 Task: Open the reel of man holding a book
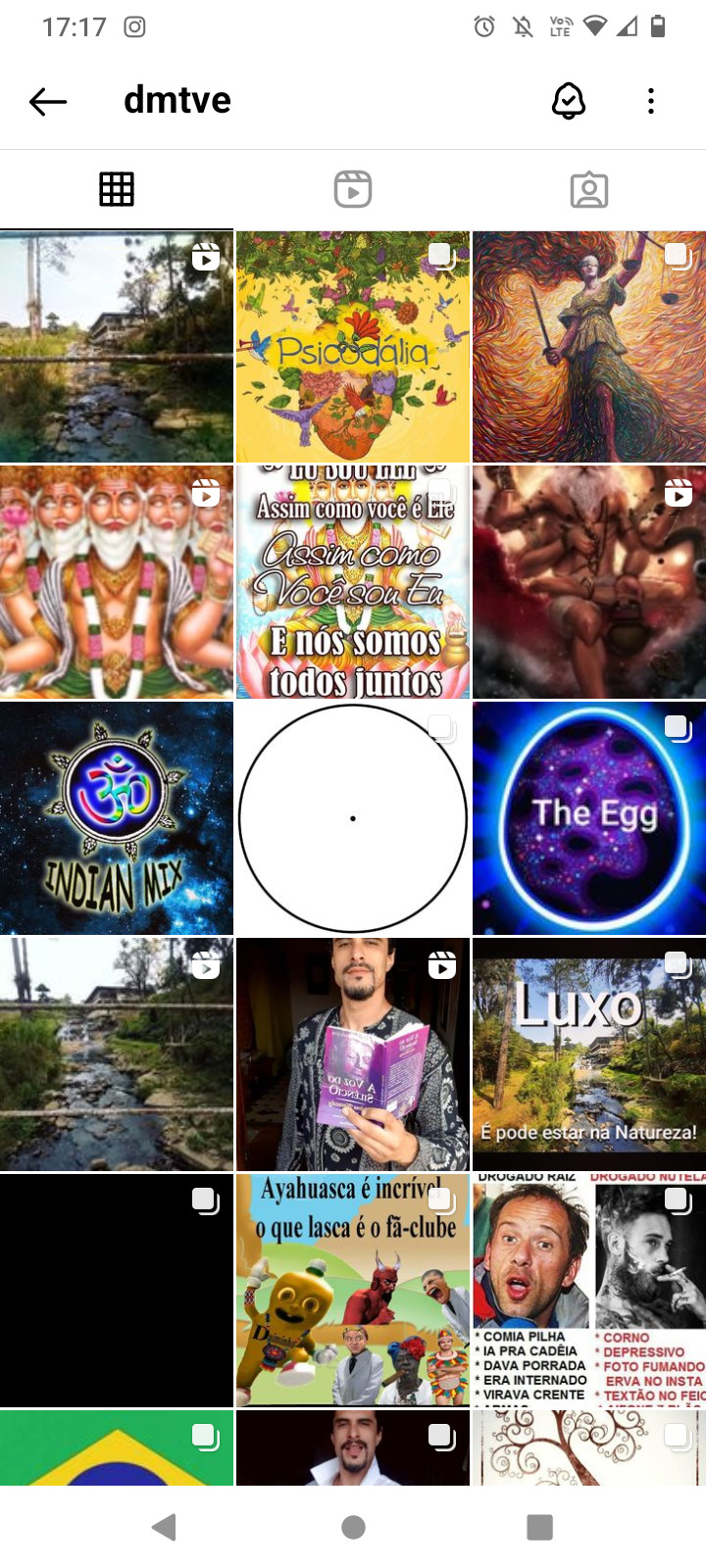click(x=353, y=1054)
